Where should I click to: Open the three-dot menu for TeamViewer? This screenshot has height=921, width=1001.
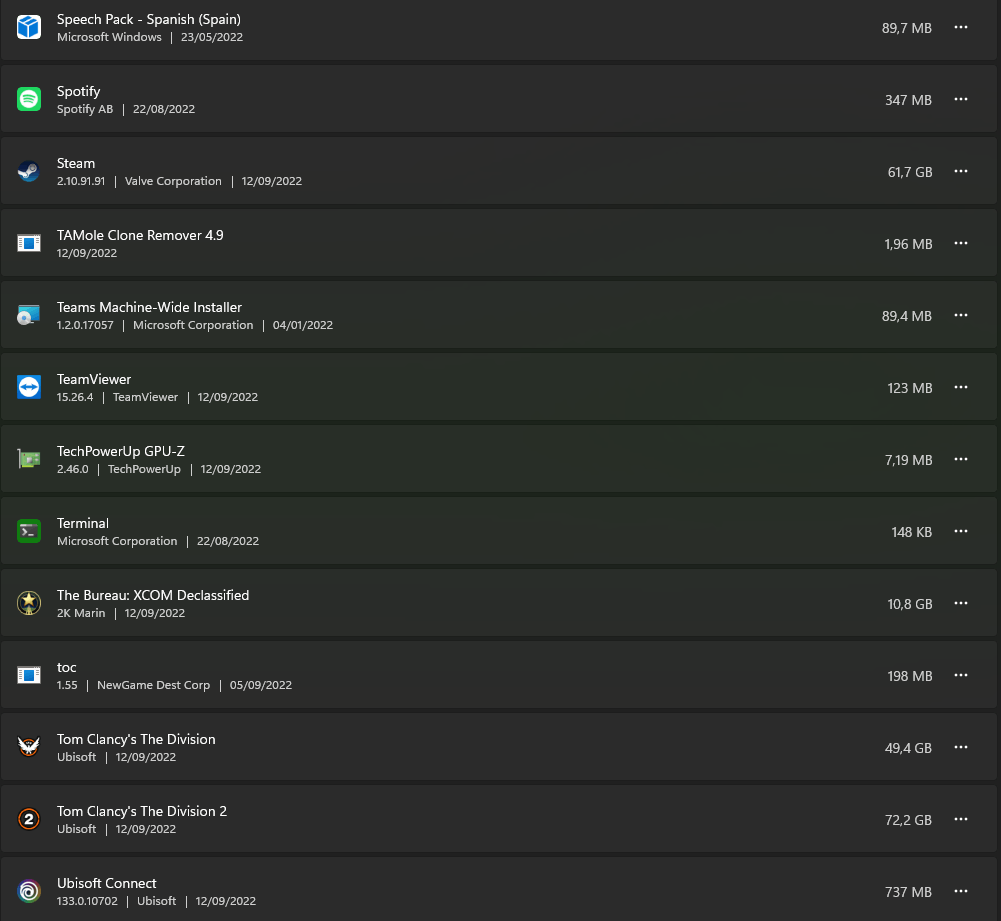click(961, 388)
